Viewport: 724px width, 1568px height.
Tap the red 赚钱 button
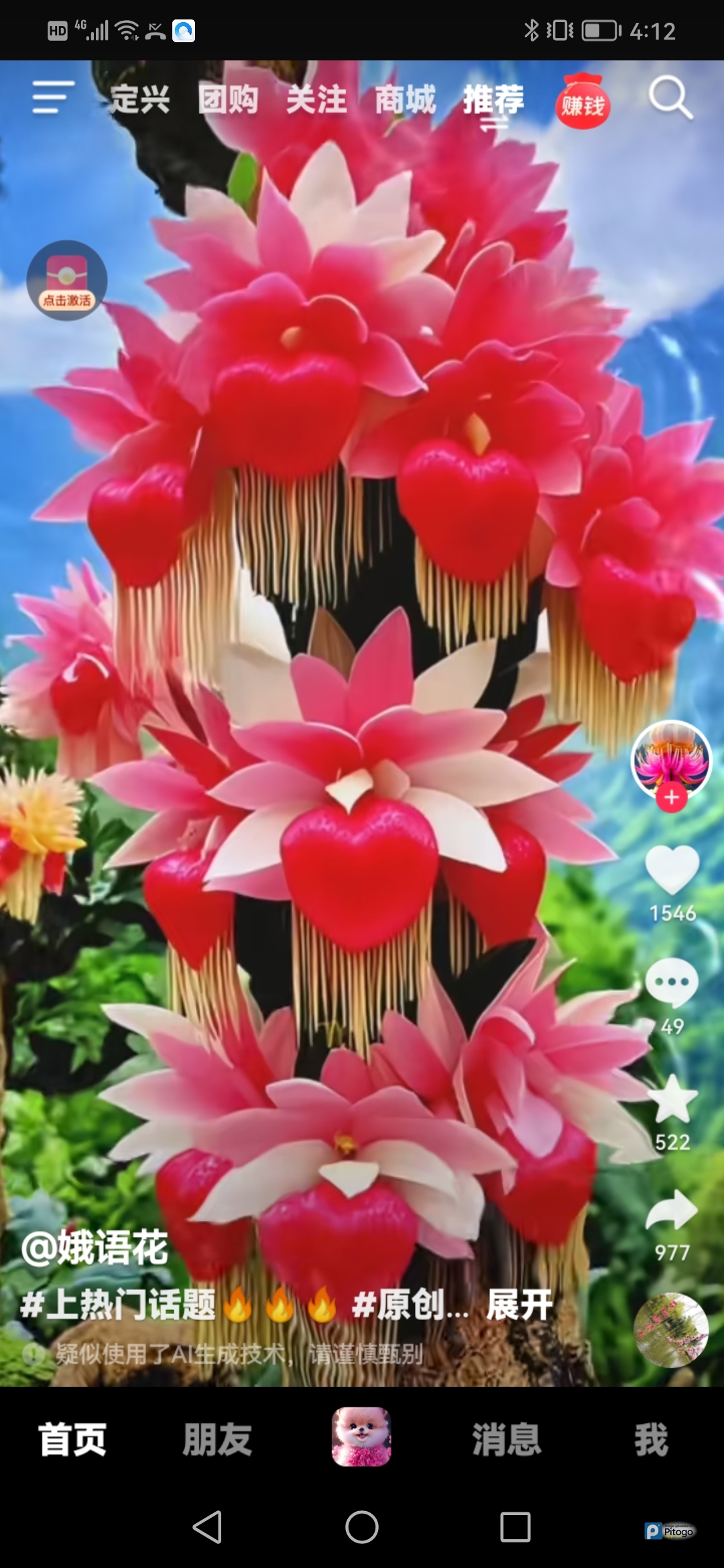click(x=583, y=102)
